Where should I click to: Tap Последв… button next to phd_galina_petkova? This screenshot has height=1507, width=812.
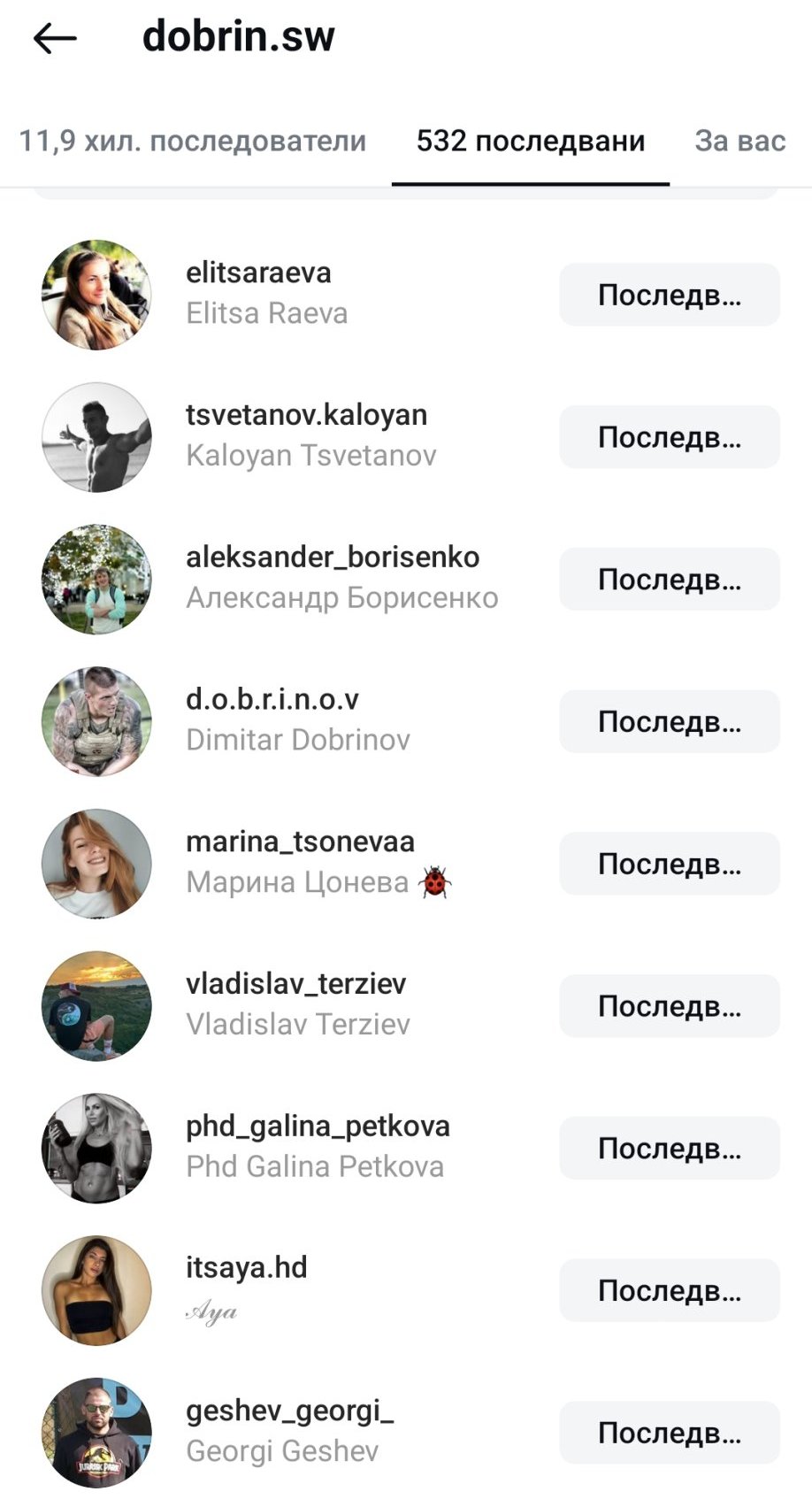click(669, 1149)
